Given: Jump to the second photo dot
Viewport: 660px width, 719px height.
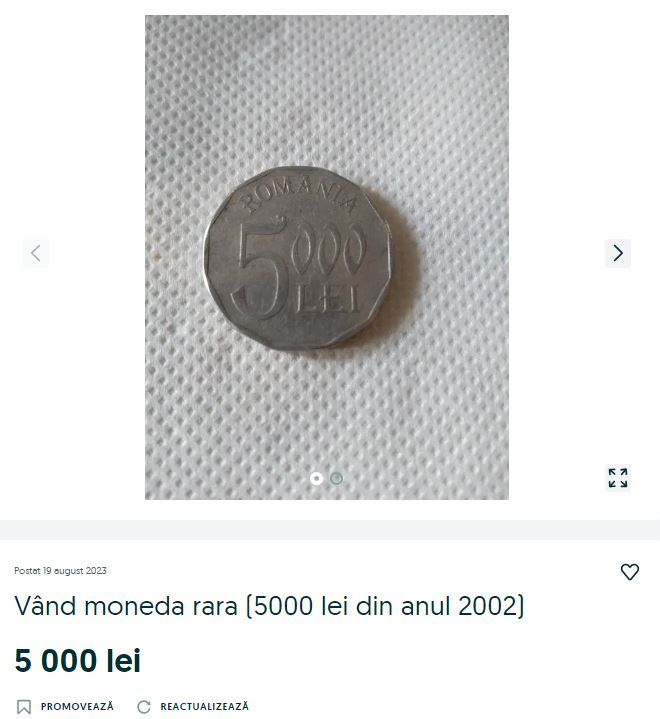Looking at the screenshot, I should pos(337,478).
